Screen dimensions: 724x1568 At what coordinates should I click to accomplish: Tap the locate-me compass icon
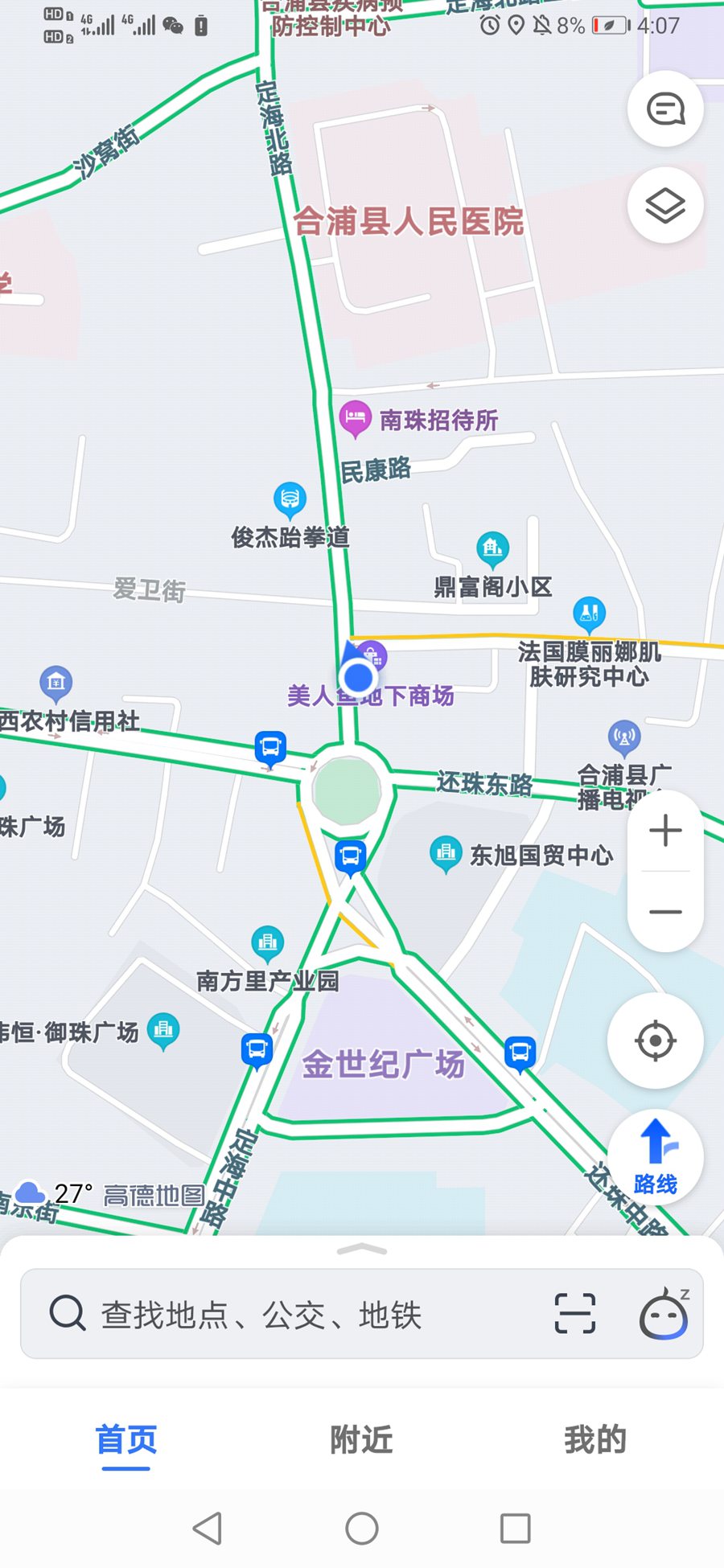pos(656,1039)
